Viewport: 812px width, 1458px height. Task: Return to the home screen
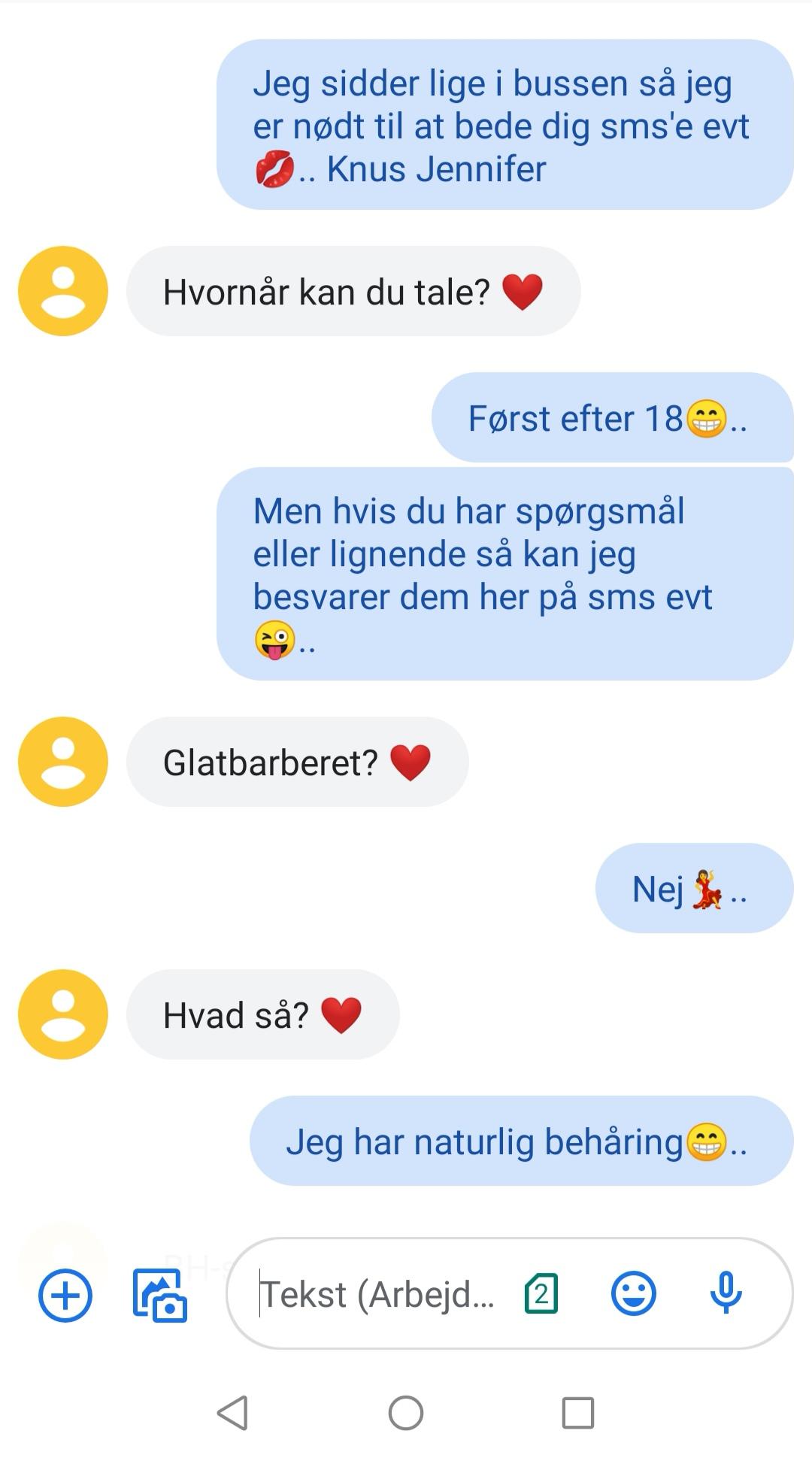click(406, 1413)
